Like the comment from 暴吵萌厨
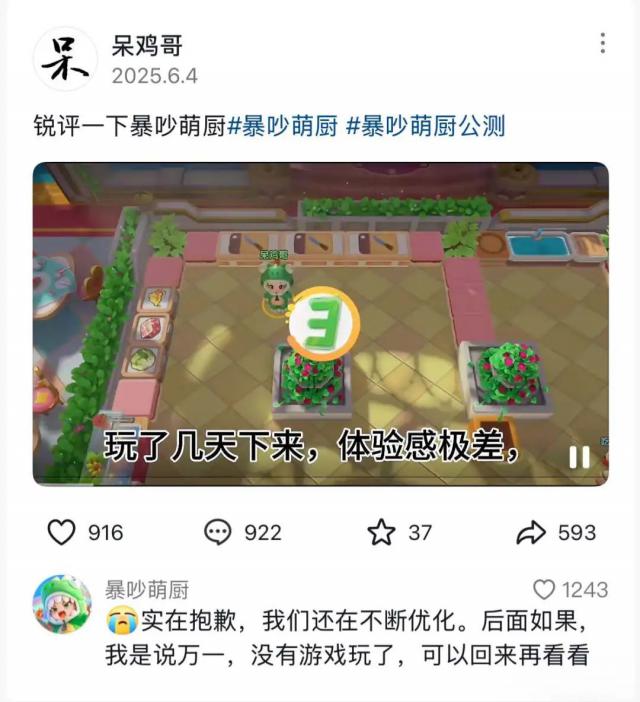 544,590
